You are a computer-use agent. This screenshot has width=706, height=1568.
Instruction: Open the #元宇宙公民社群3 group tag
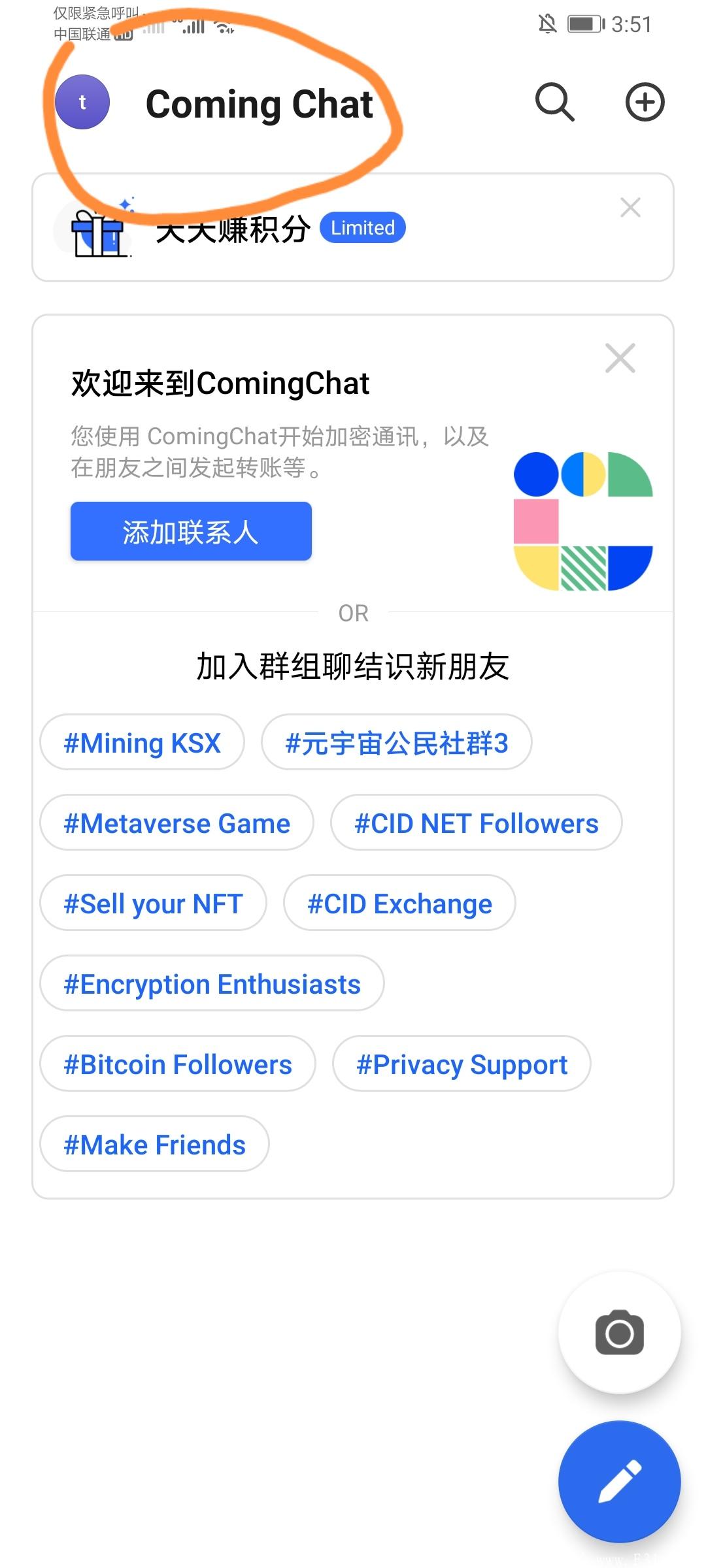coord(395,742)
